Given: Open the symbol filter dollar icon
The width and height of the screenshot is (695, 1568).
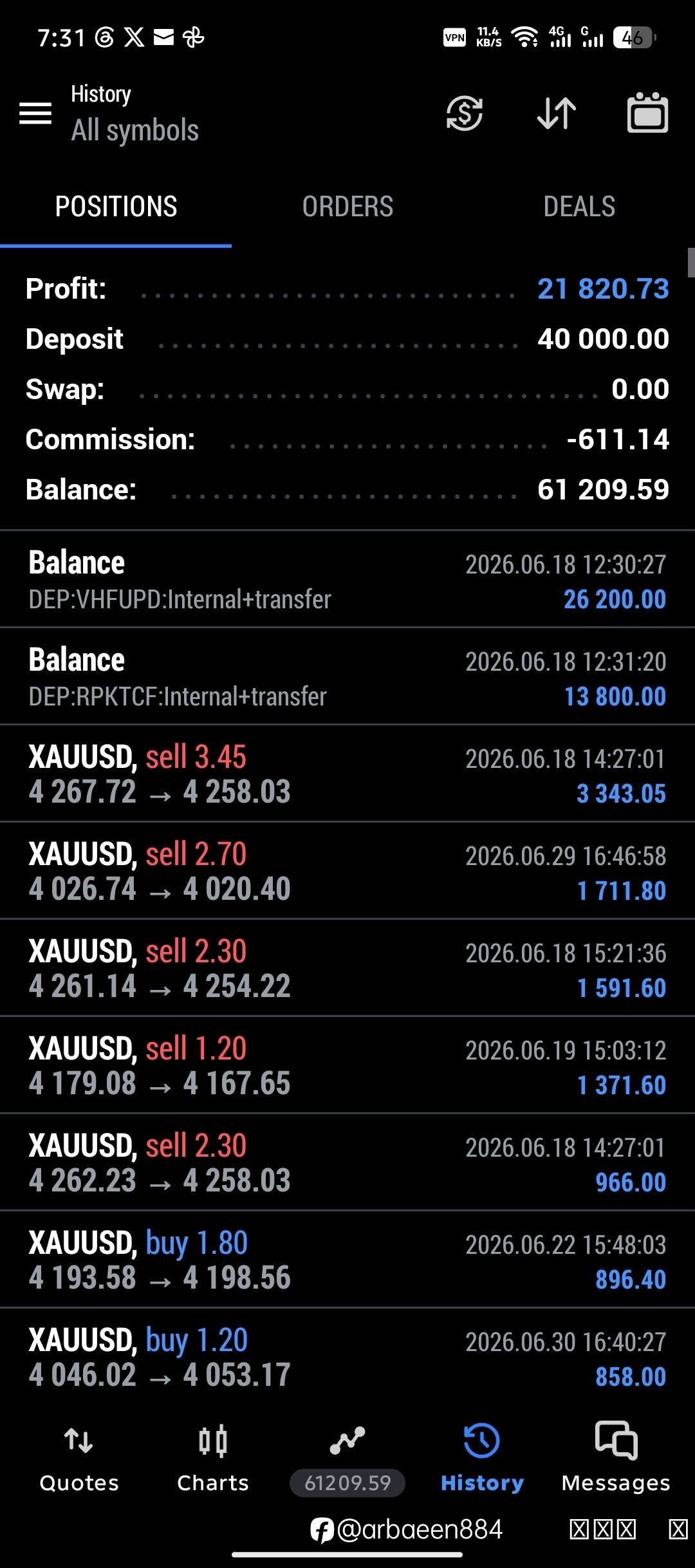Looking at the screenshot, I should (x=465, y=113).
